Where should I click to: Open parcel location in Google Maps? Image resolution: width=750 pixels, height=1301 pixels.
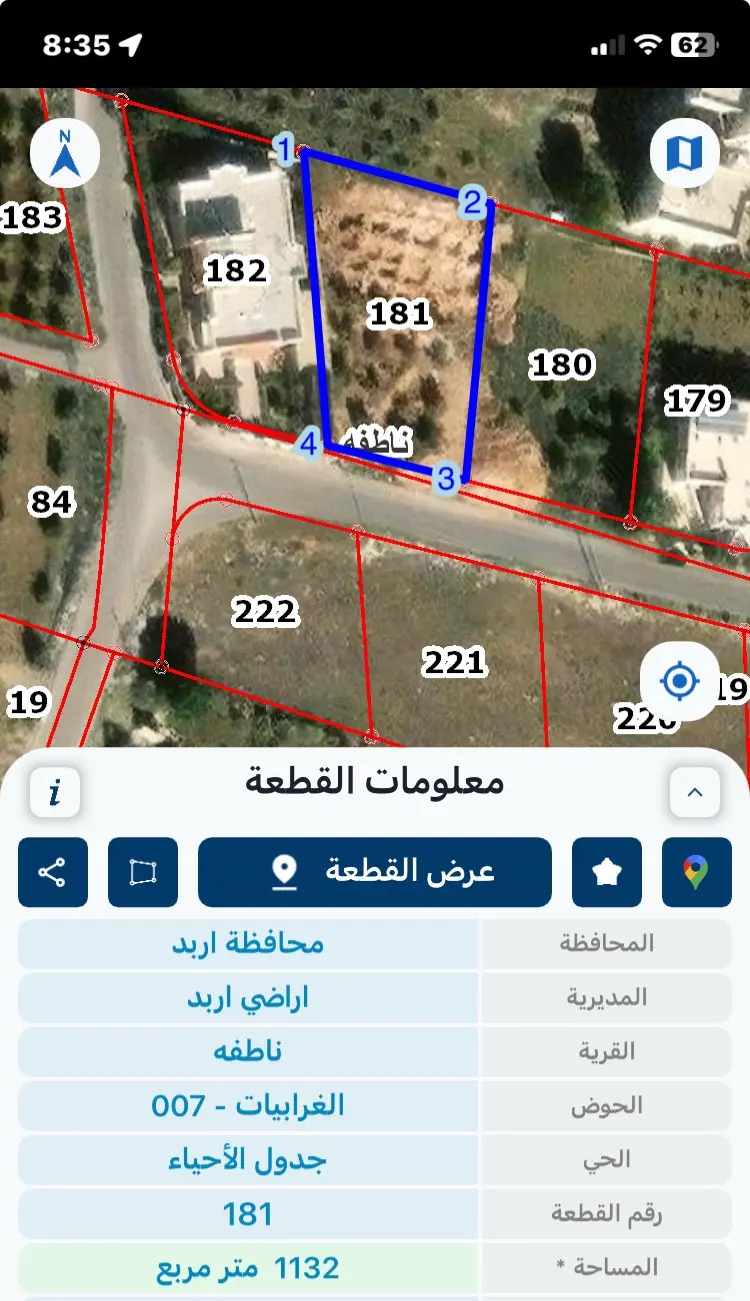point(697,872)
